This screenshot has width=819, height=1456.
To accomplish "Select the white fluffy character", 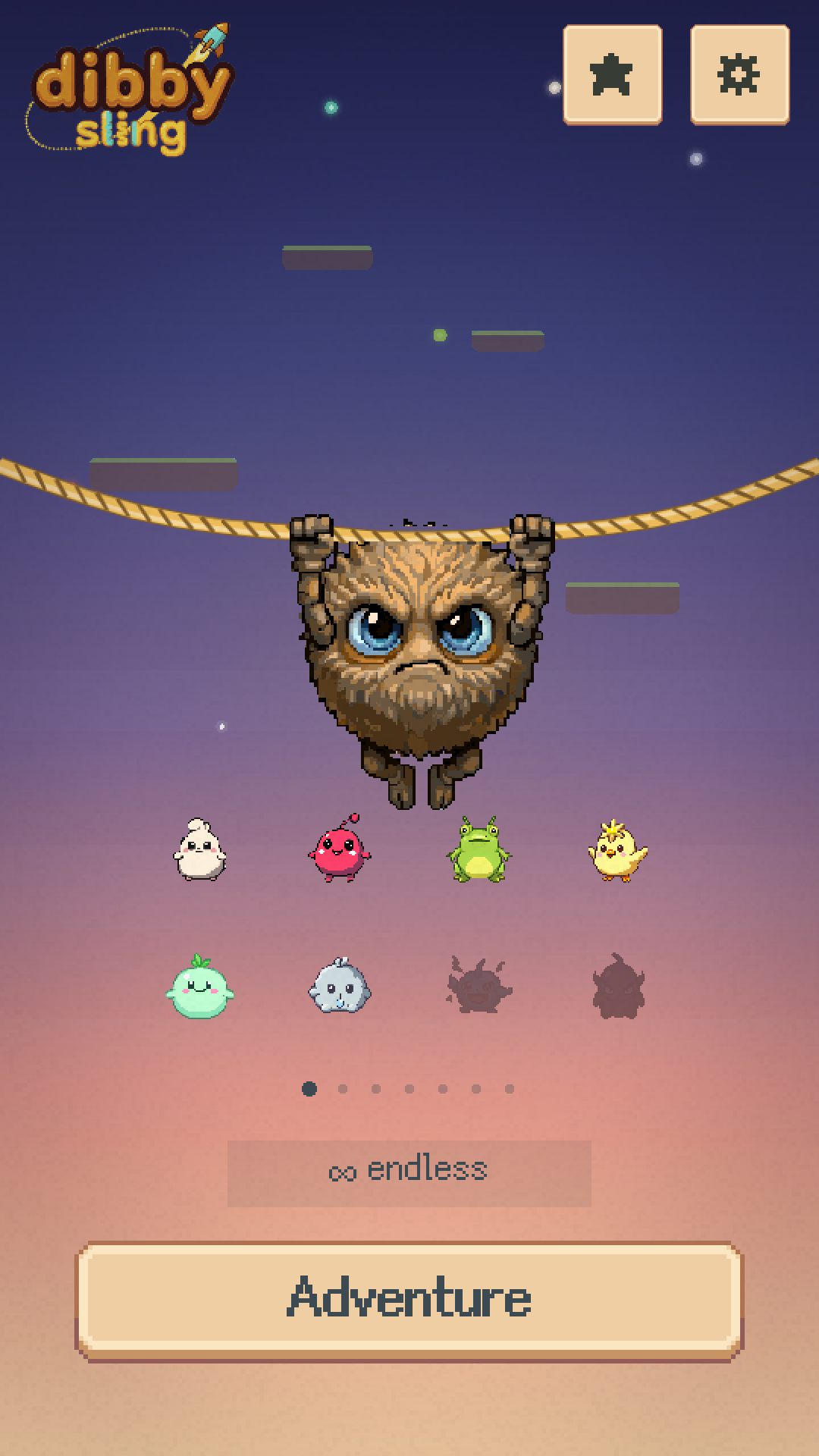I will (199, 849).
